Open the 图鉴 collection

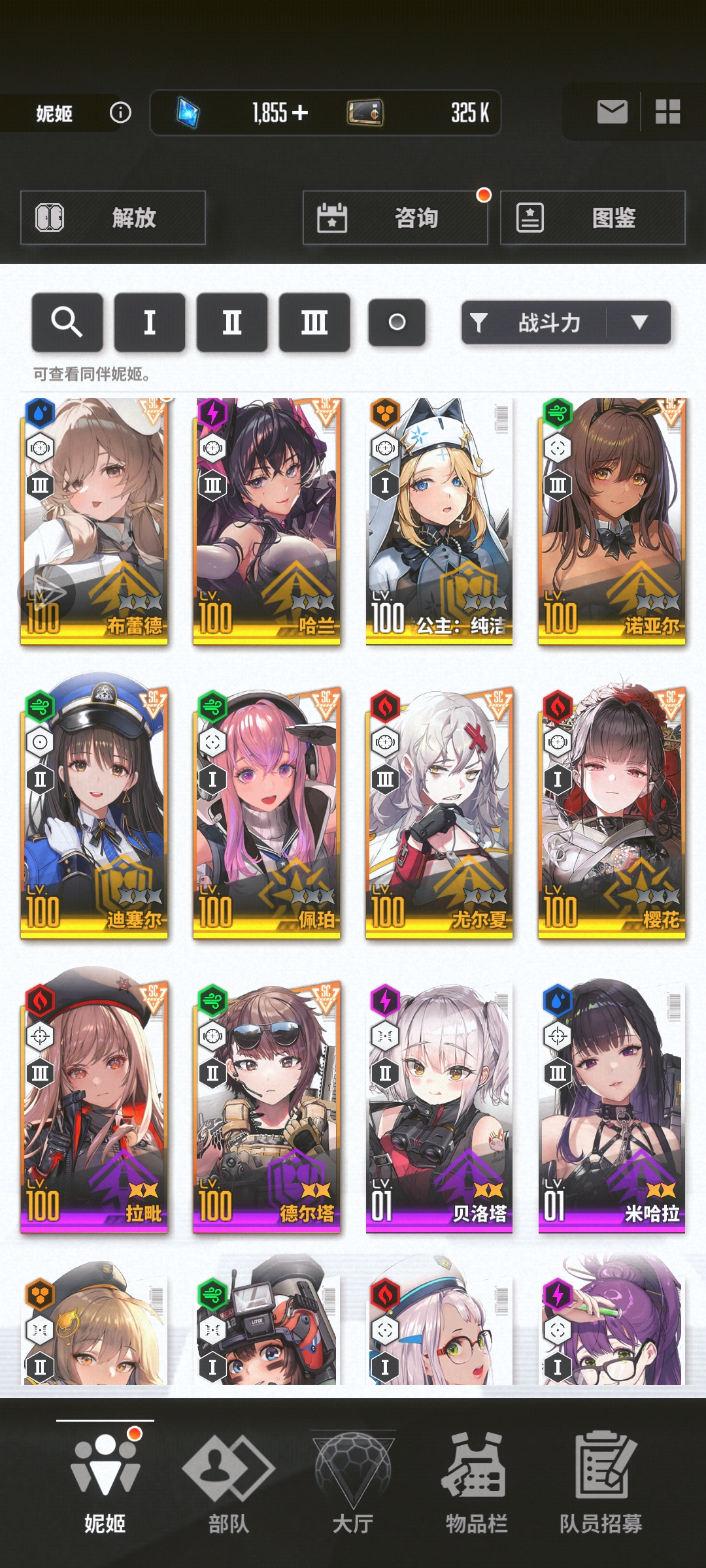point(592,218)
